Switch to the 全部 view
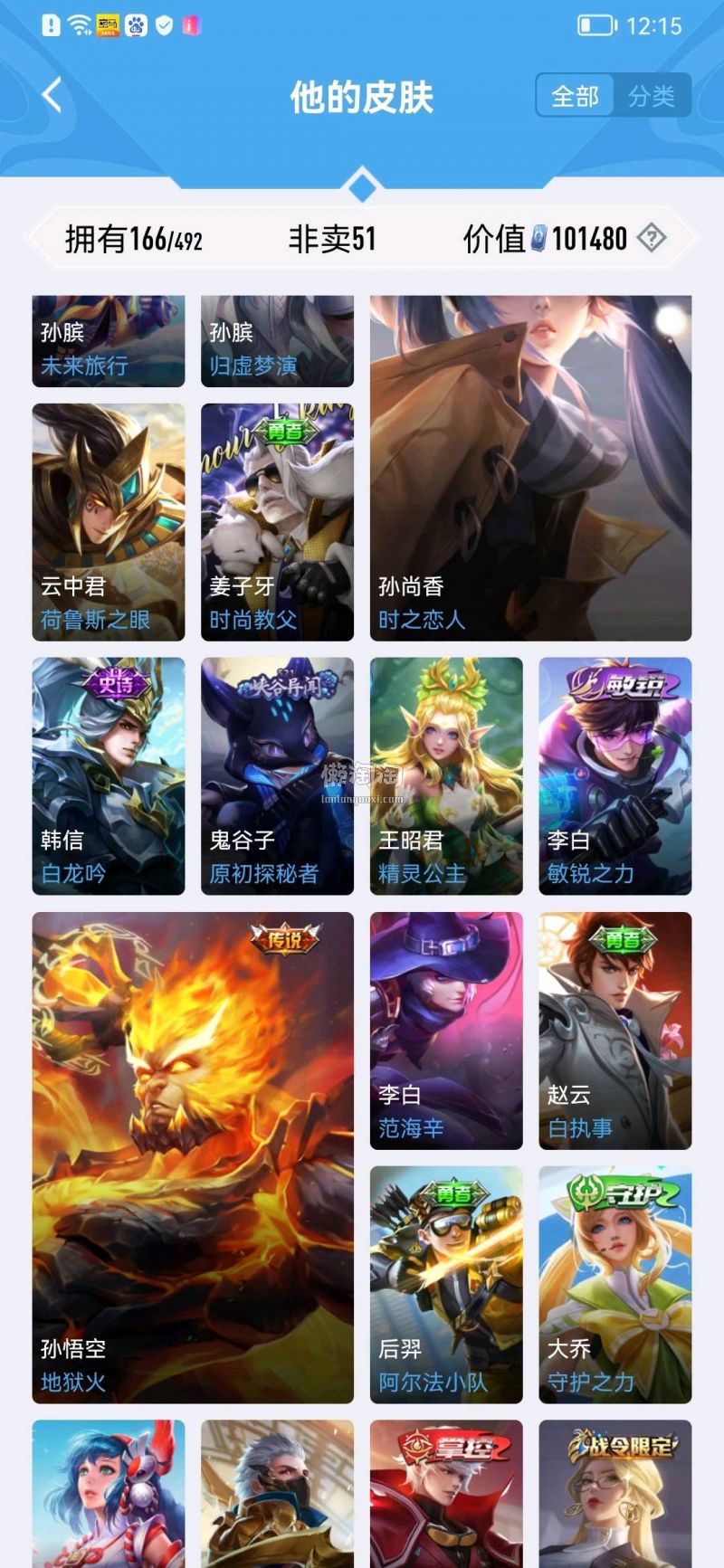The image size is (724, 1568). click(576, 96)
